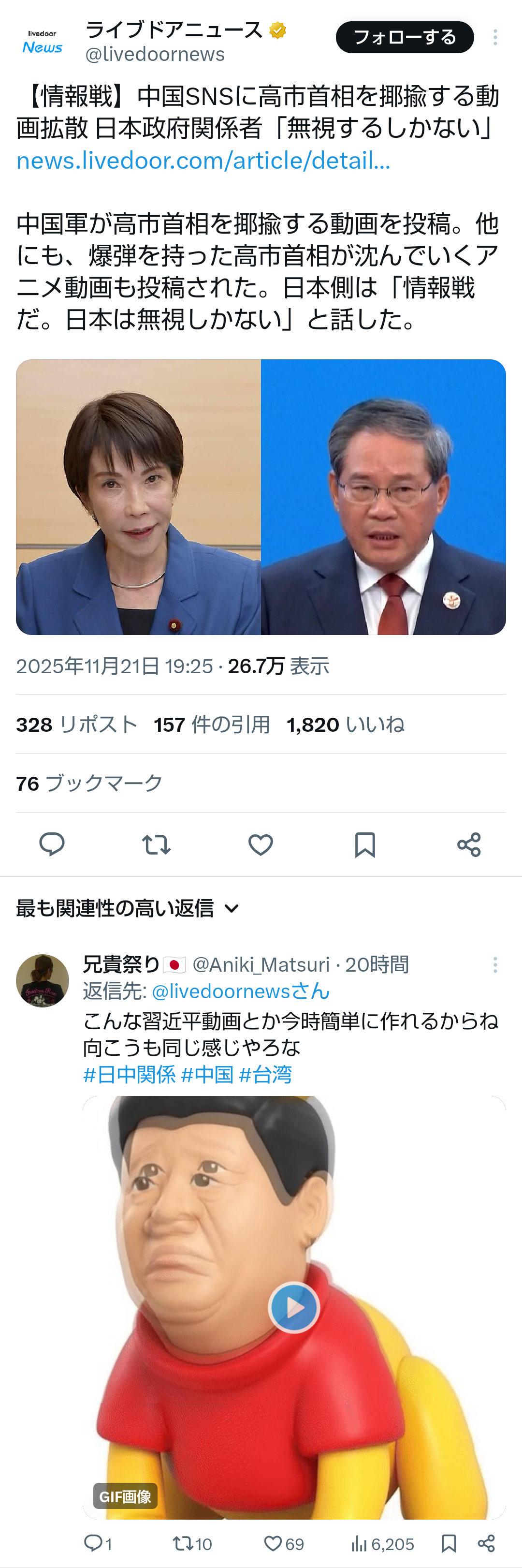Bookmark the livedoornews post
Screen dimensions: 522x1568
pos(364,844)
